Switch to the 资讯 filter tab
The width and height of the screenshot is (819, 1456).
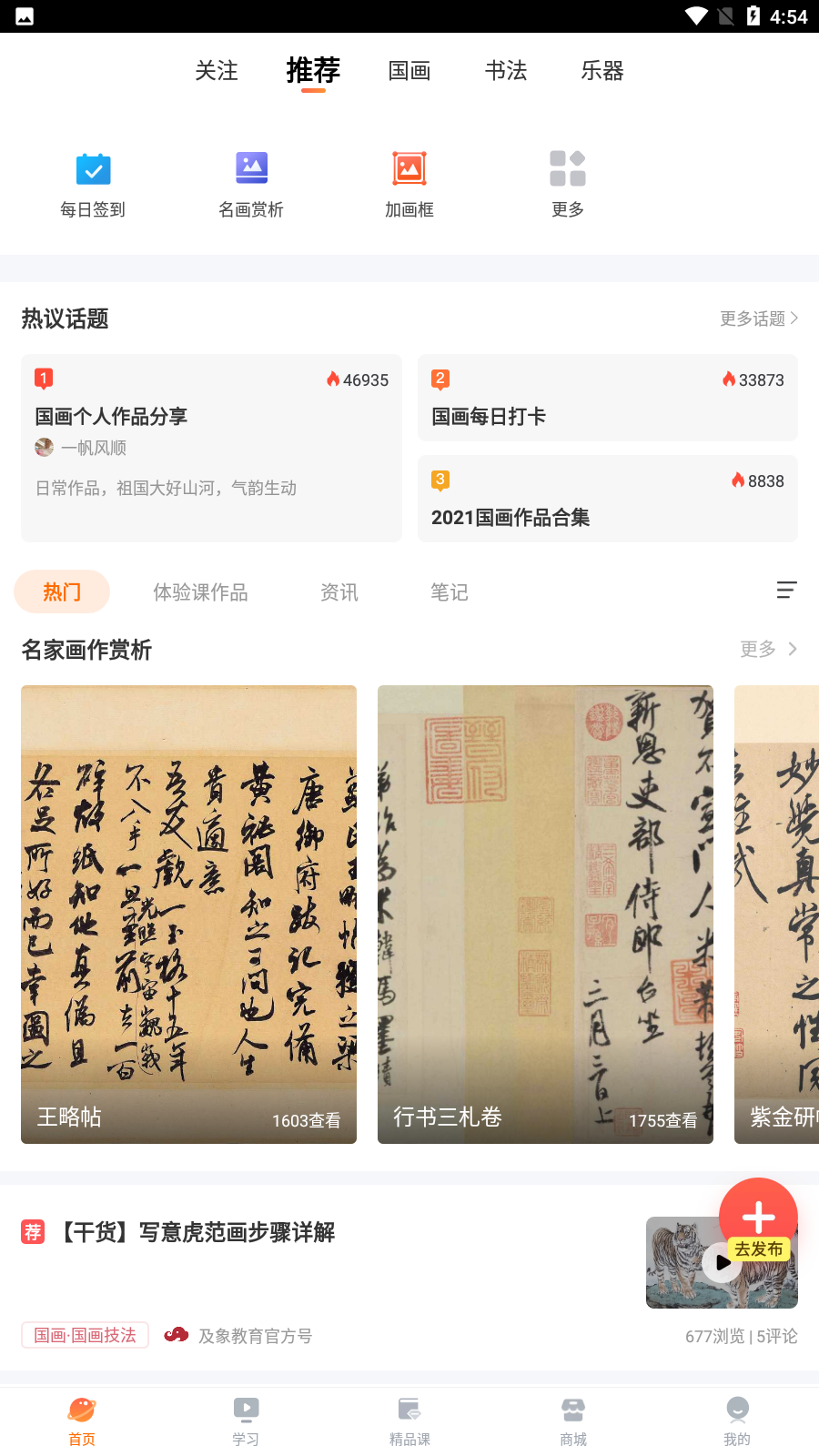339,592
